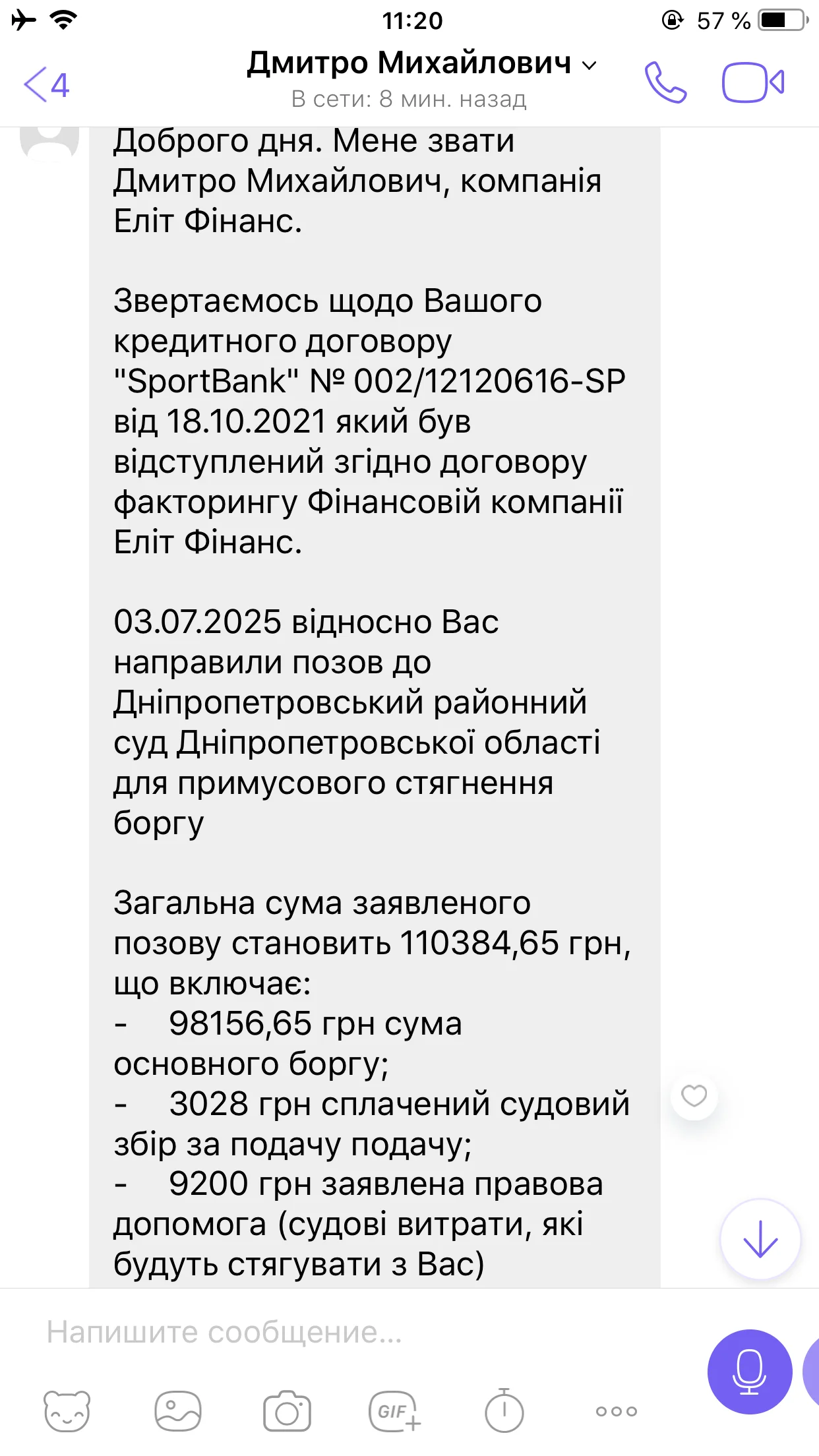
Task: Set a disappearing message timer
Action: pos(504,1411)
